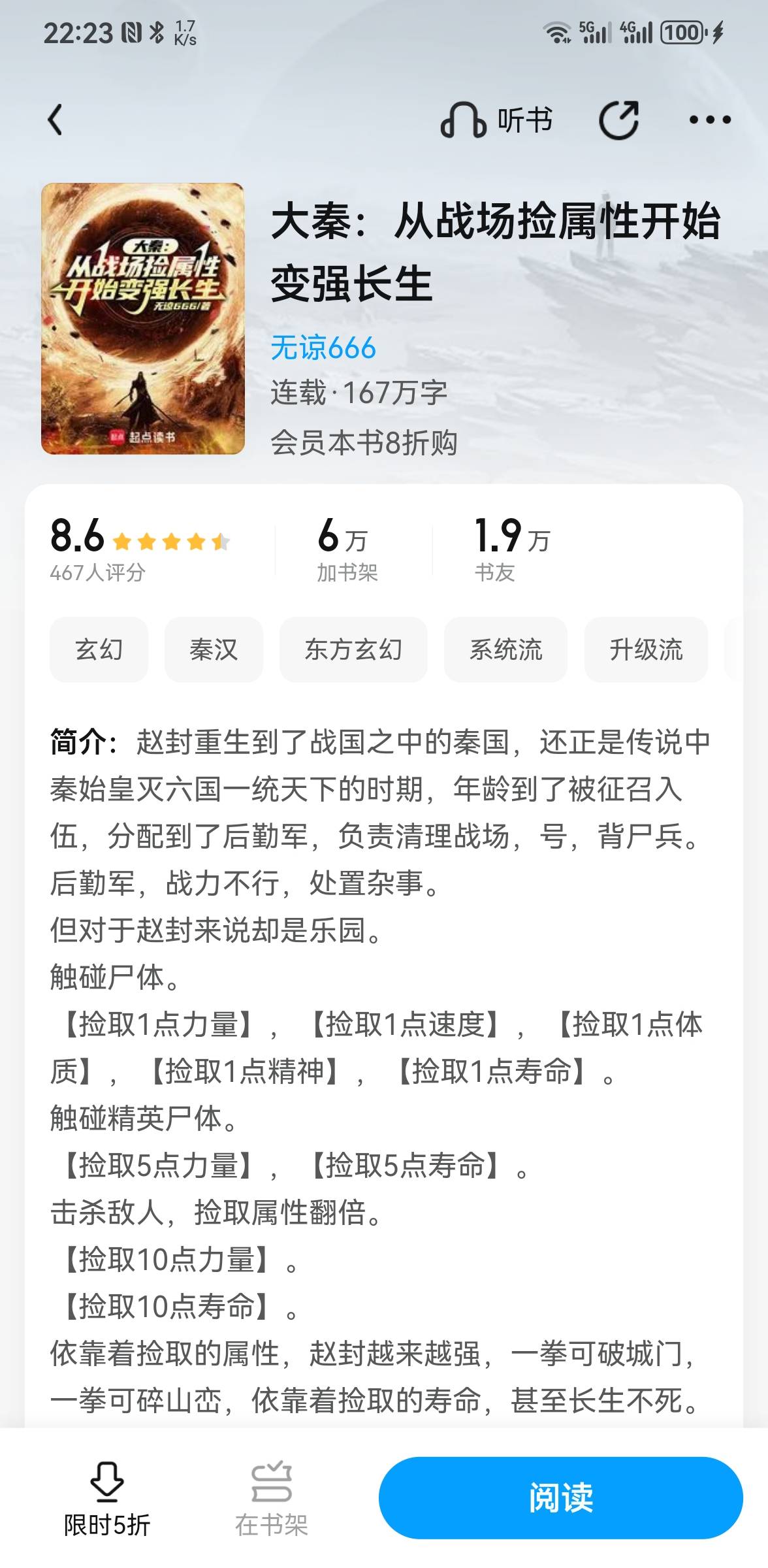The width and height of the screenshot is (768, 1568).
Task: Go back using the top-left arrow
Action: pyautogui.click(x=56, y=120)
